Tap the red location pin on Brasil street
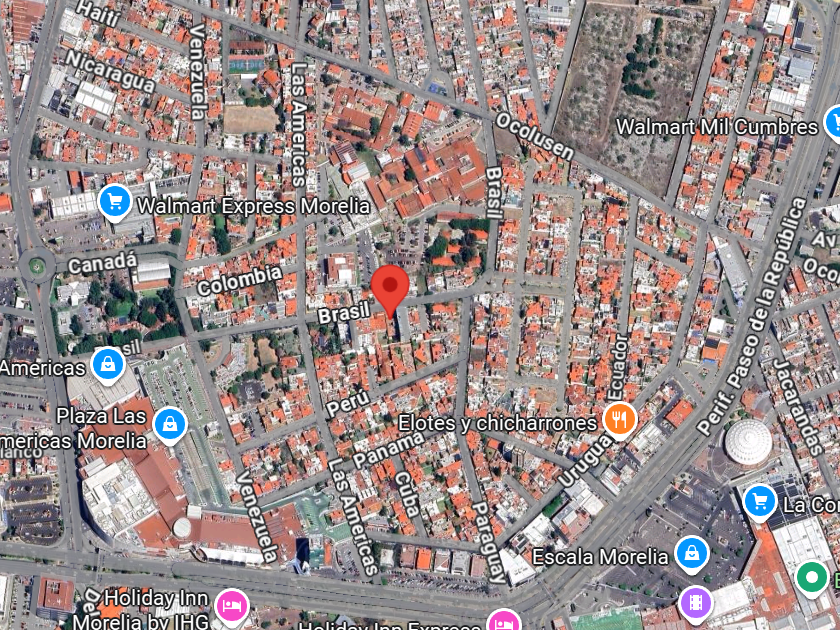 click(389, 287)
